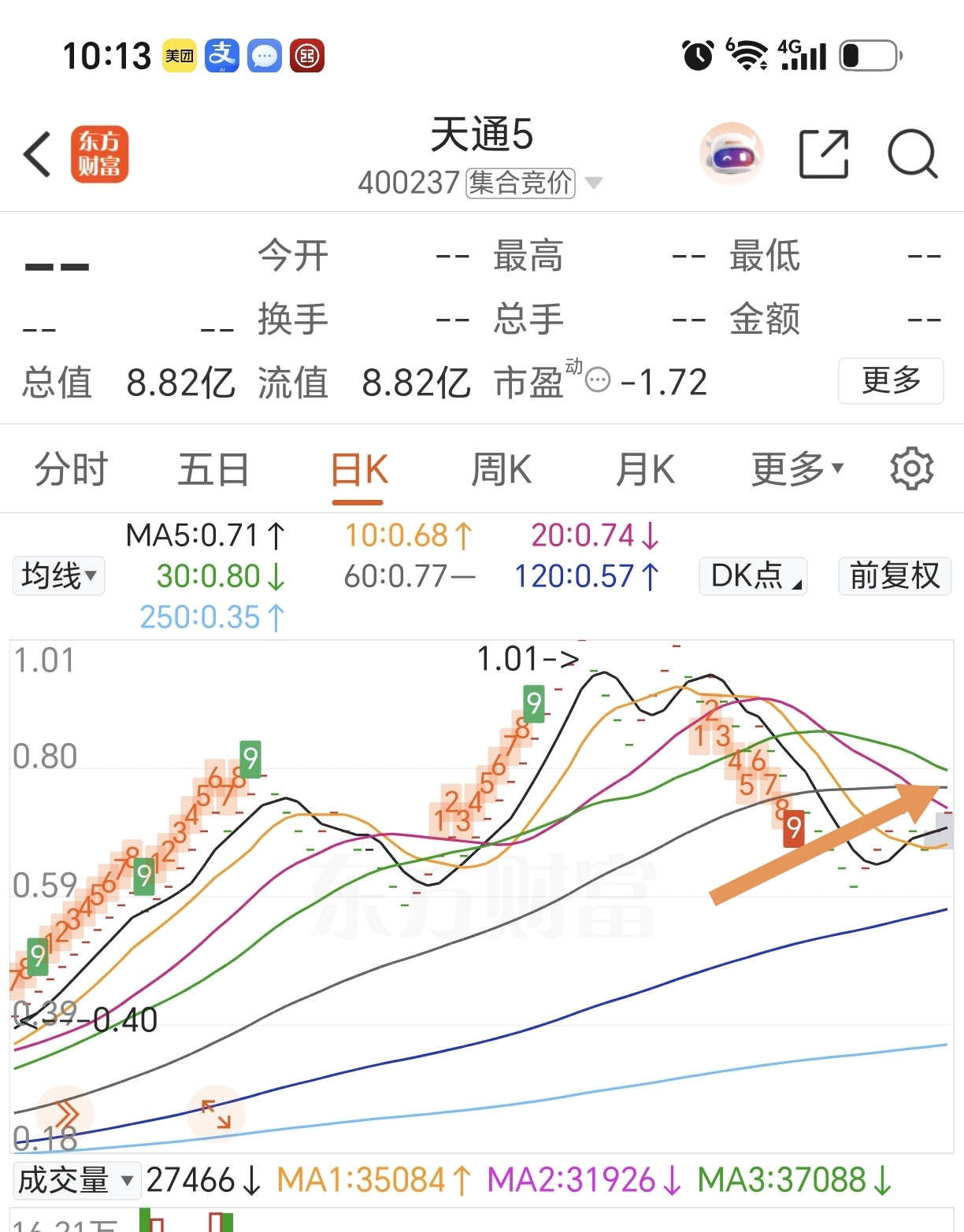964x1232 pixels.
Task: Open stock search magnifier
Action: pos(913,154)
